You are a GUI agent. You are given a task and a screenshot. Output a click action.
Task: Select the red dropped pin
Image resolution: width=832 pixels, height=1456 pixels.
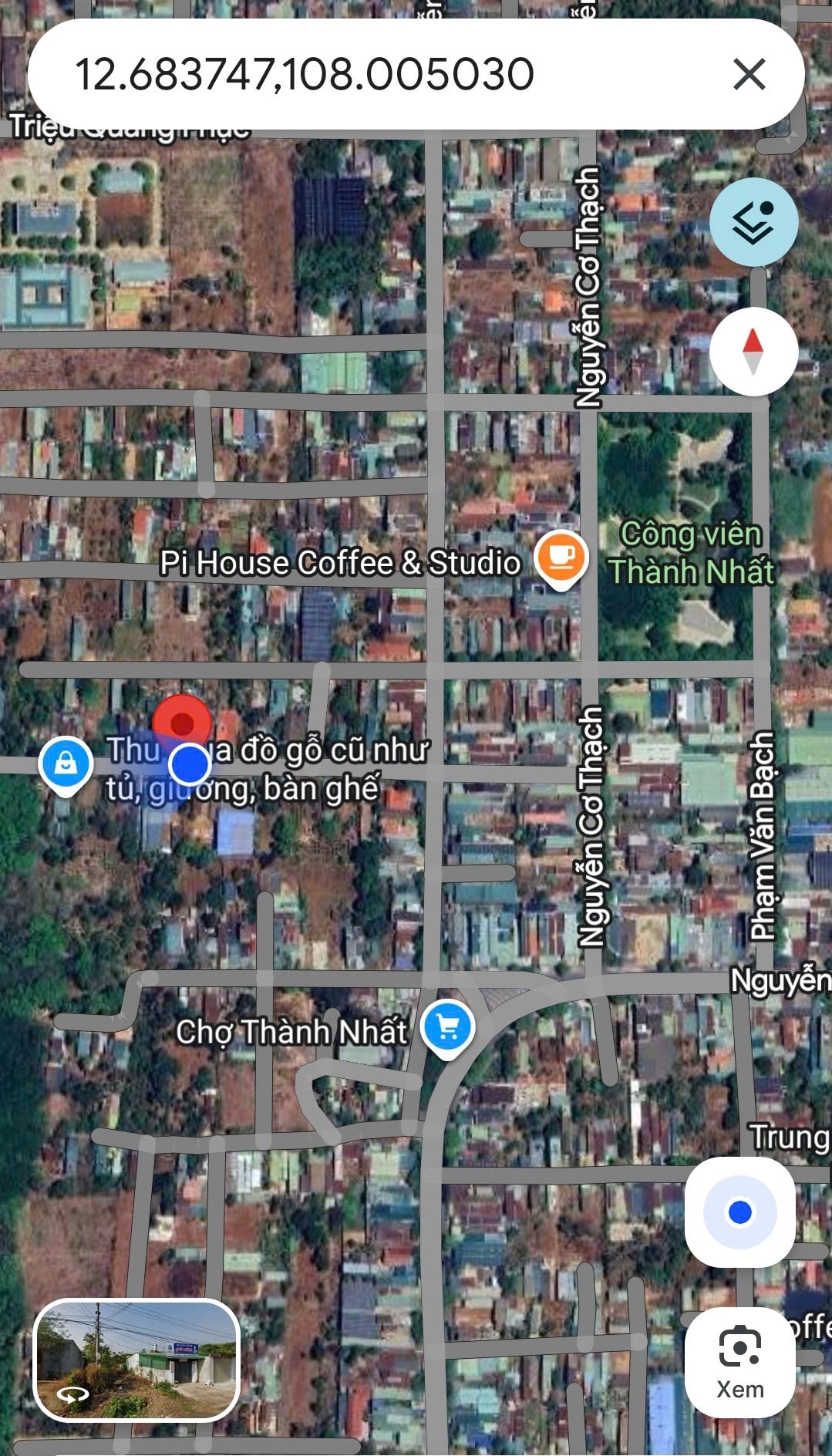coord(182,722)
